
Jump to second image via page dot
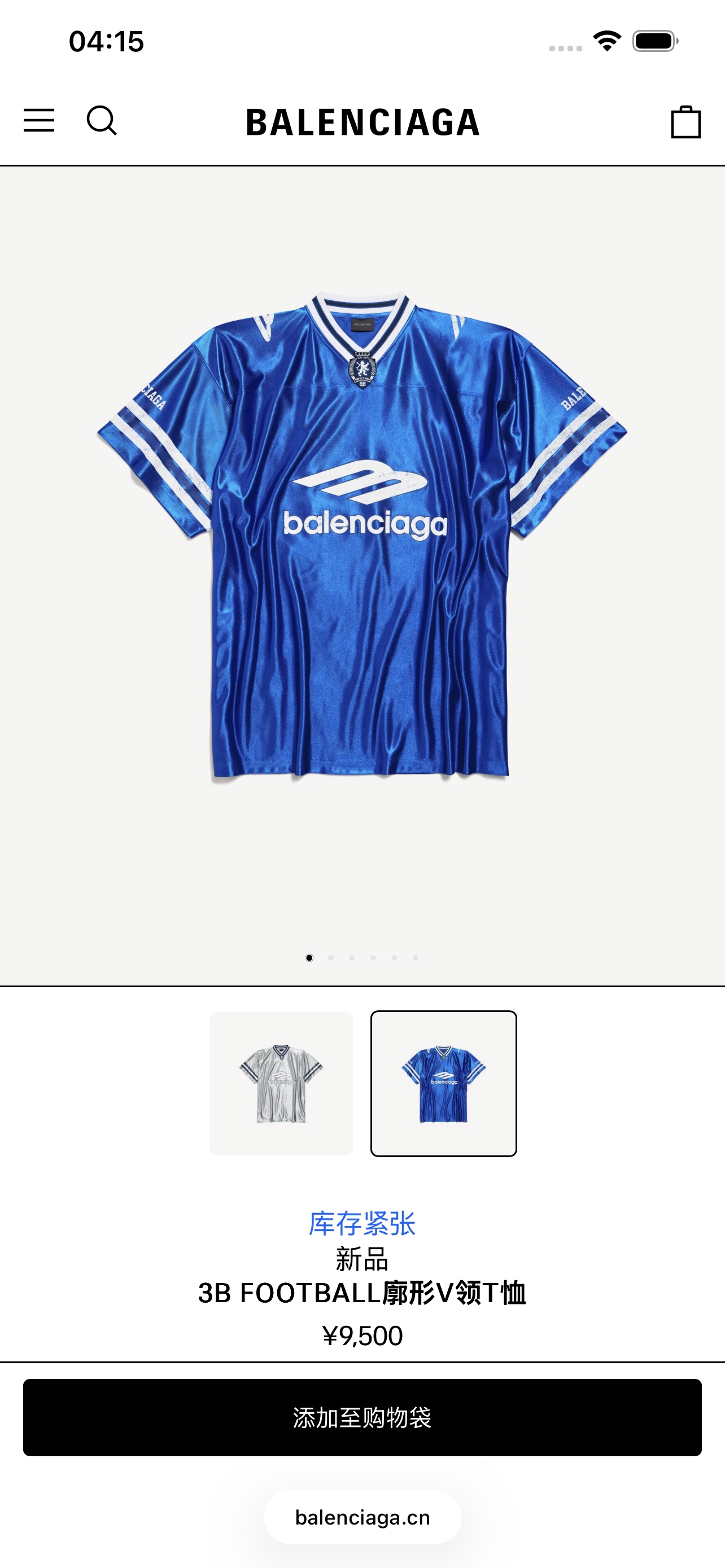point(330,957)
